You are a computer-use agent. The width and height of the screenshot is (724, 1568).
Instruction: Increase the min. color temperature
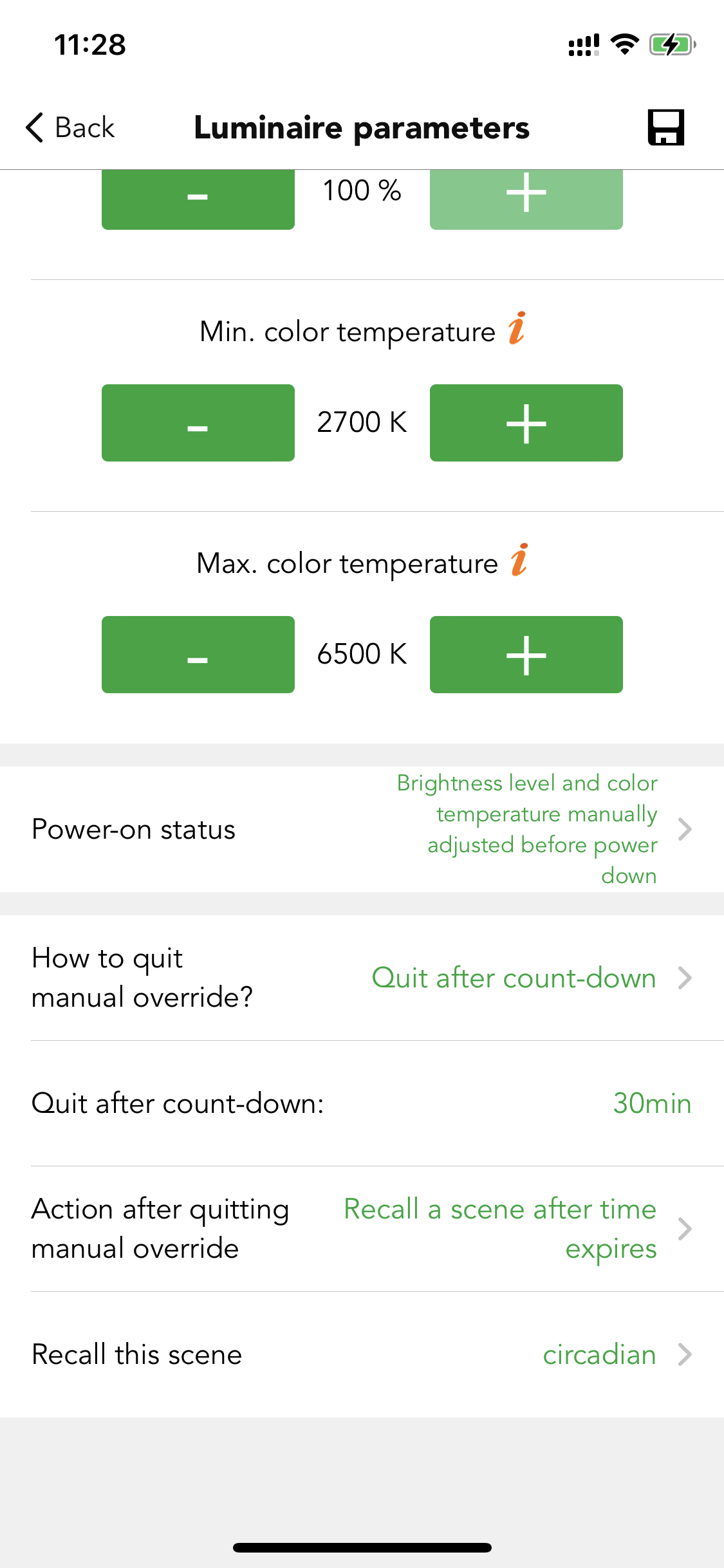(x=526, y=423)
